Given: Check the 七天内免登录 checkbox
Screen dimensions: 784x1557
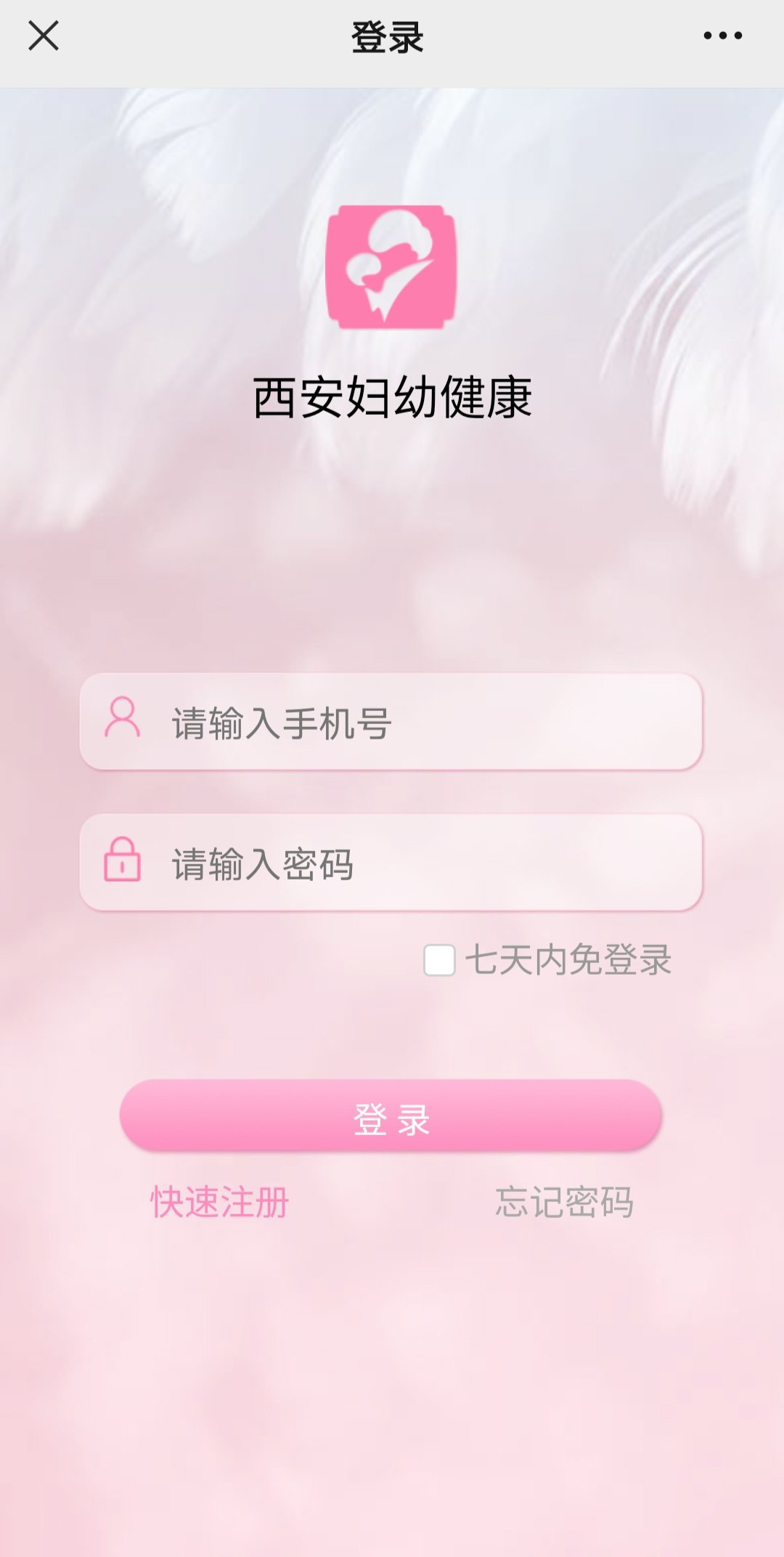Looking at the screenshot, I should 439,960.
